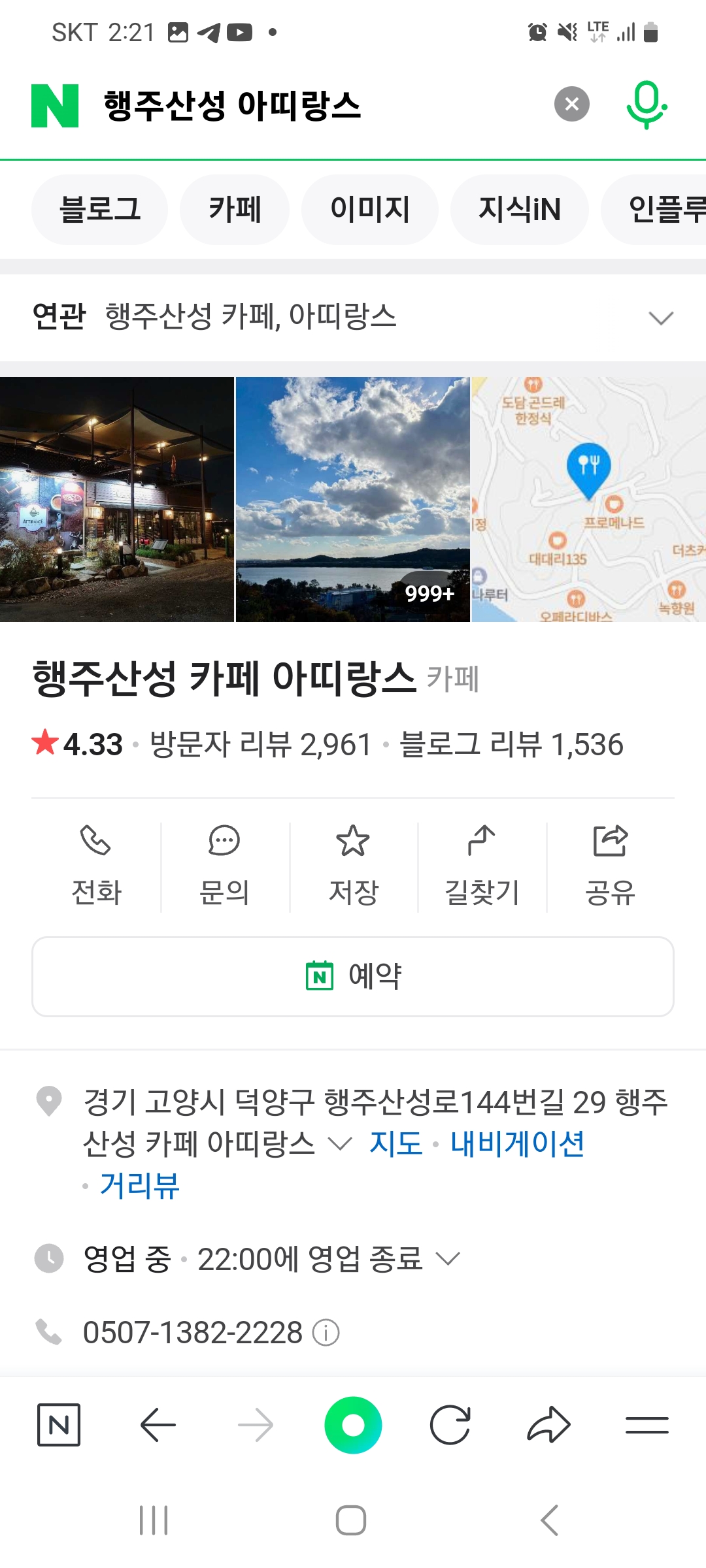Get directions with 길찾기
The height and width of the screenshot is (1568, 706).
[482, 867]
